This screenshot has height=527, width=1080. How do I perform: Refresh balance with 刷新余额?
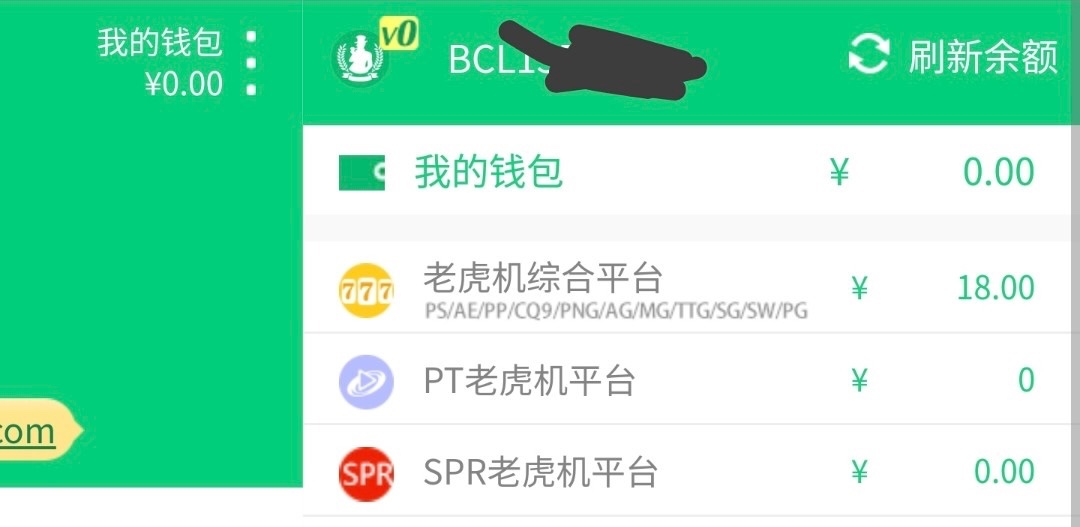(954, 56)
